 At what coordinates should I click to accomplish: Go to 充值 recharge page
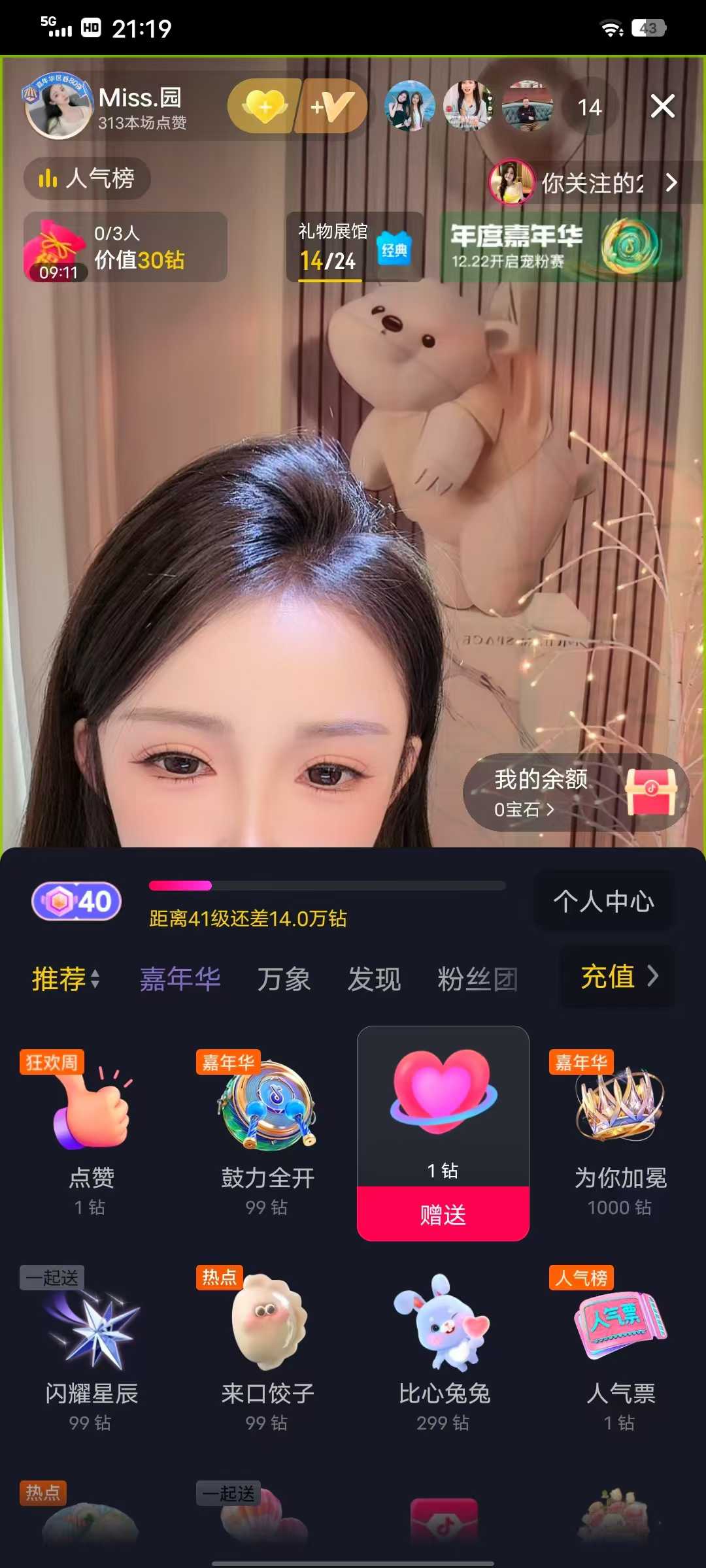618,977
